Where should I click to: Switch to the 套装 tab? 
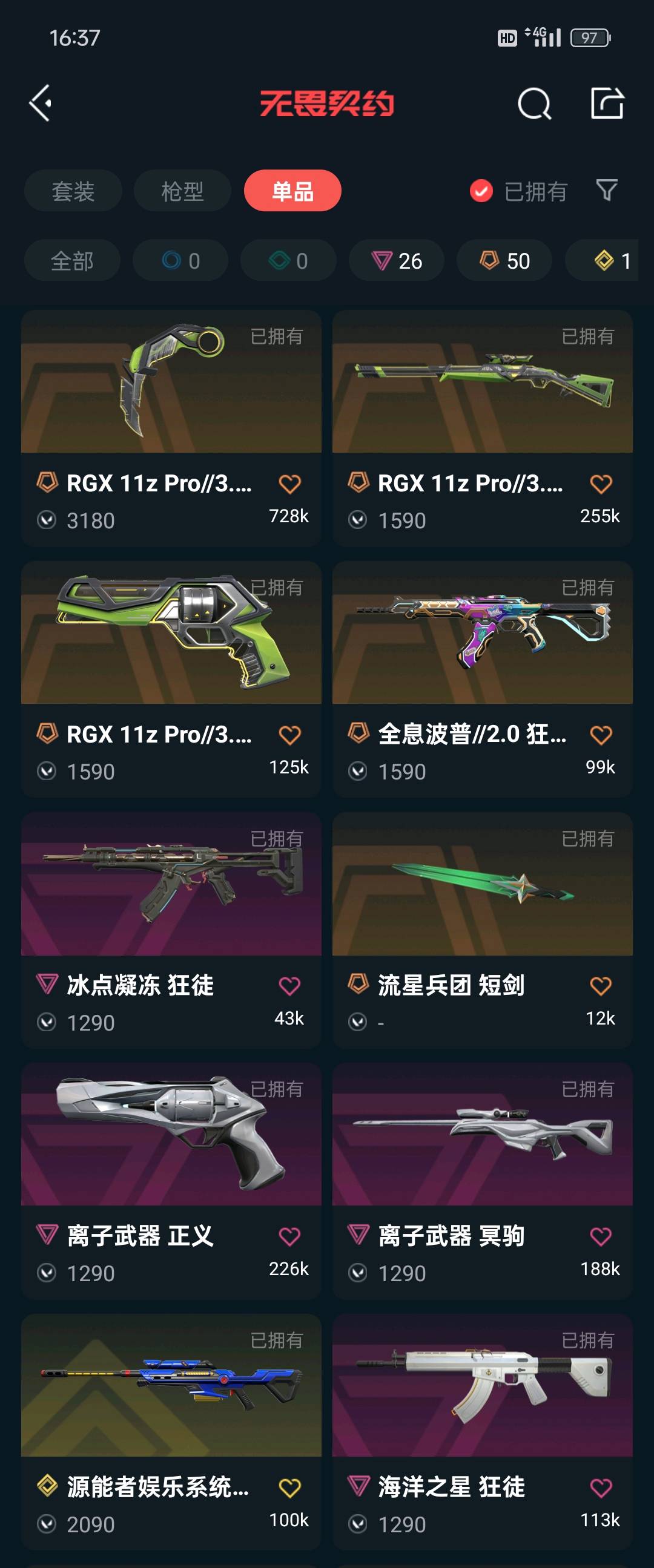(x=73, y=191)
